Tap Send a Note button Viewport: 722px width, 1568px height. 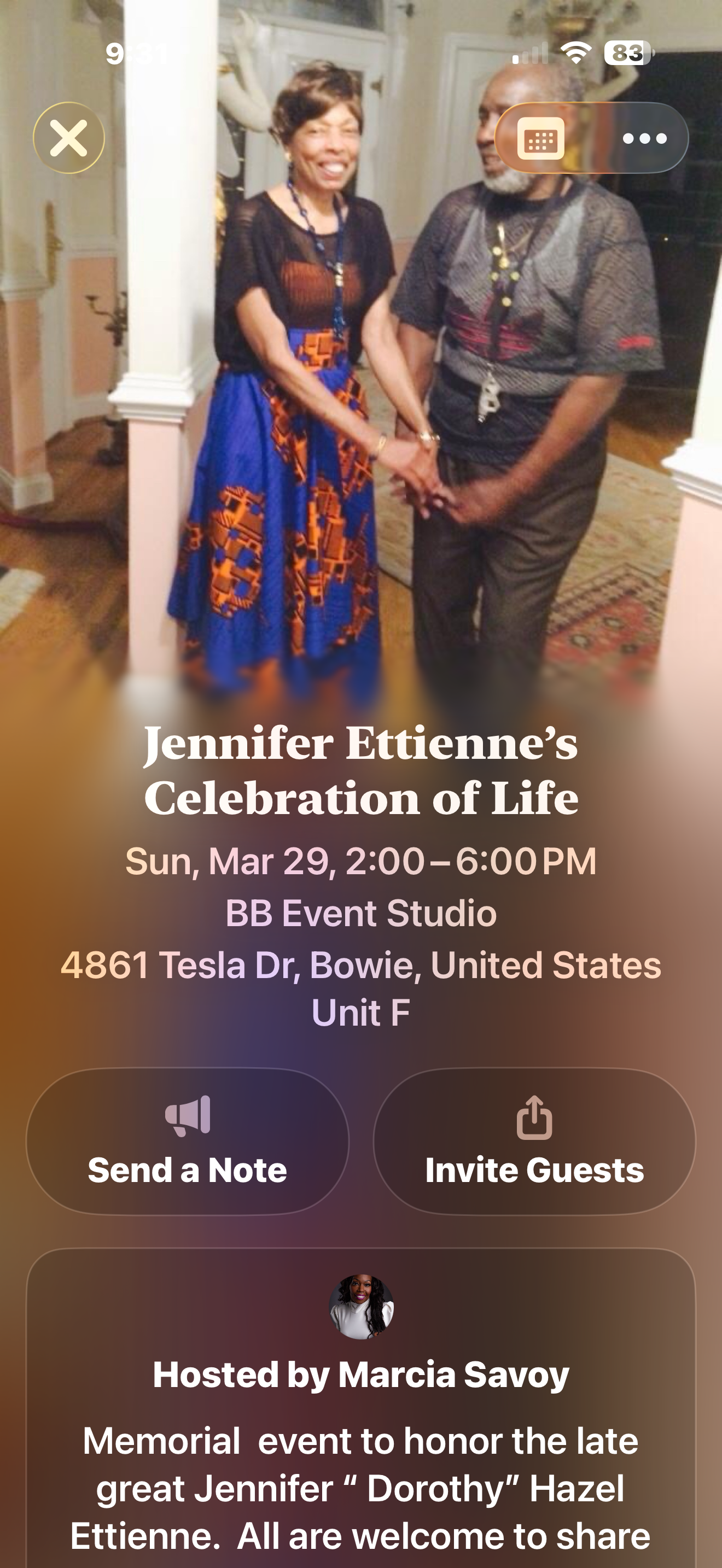(188, 1142)
